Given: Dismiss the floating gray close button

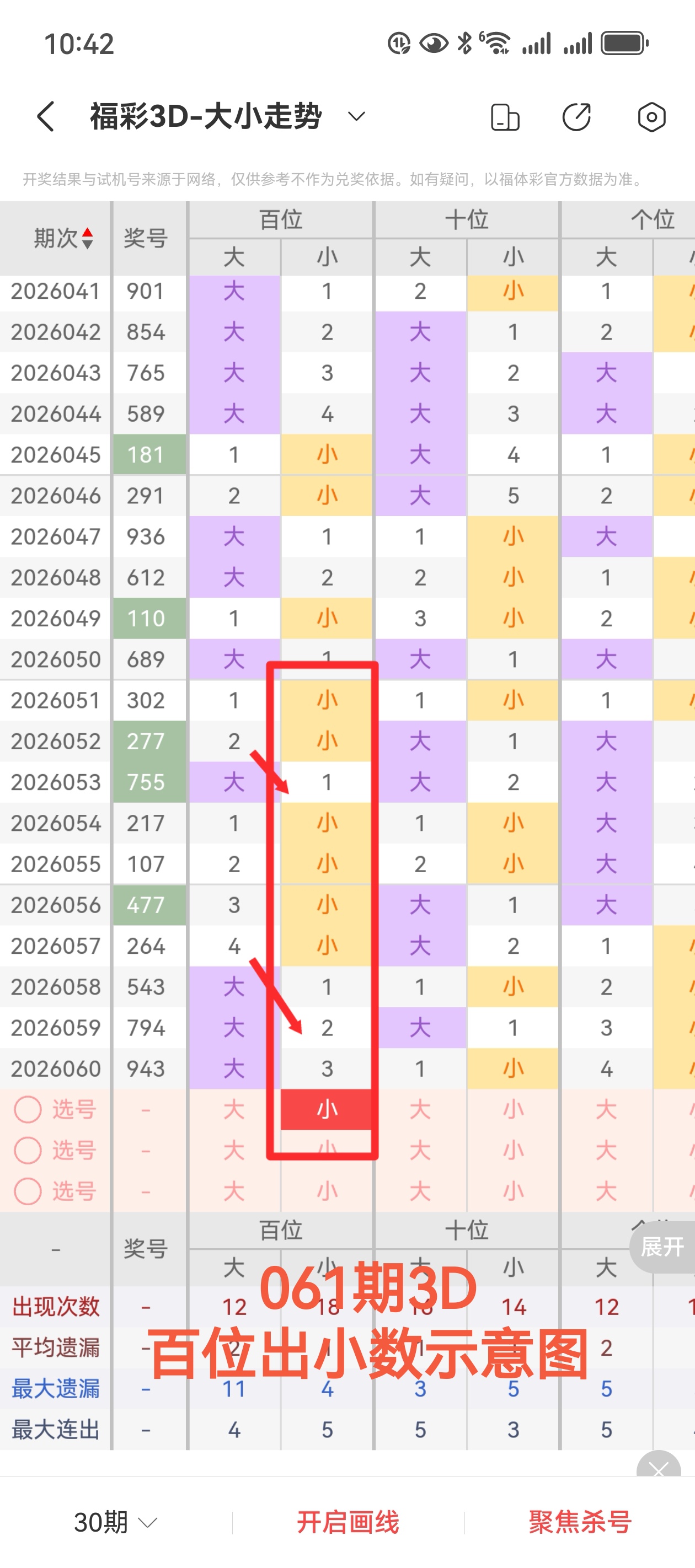Looking at the screenshot, I should (659, 1467).
